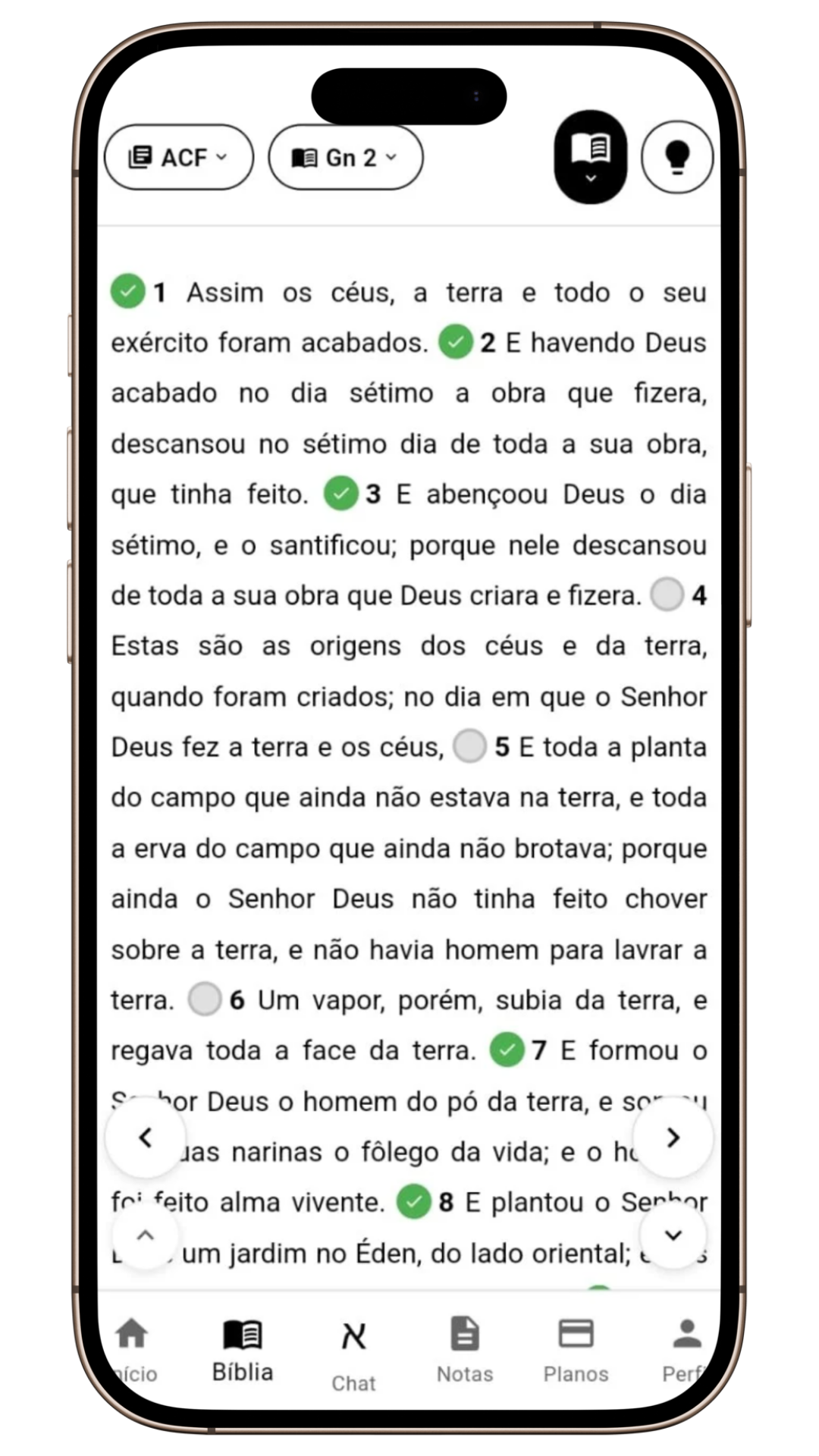This screenshot has height=1456, width=819.
Task: Tap the up chevron button
Action: [146, 1235]
